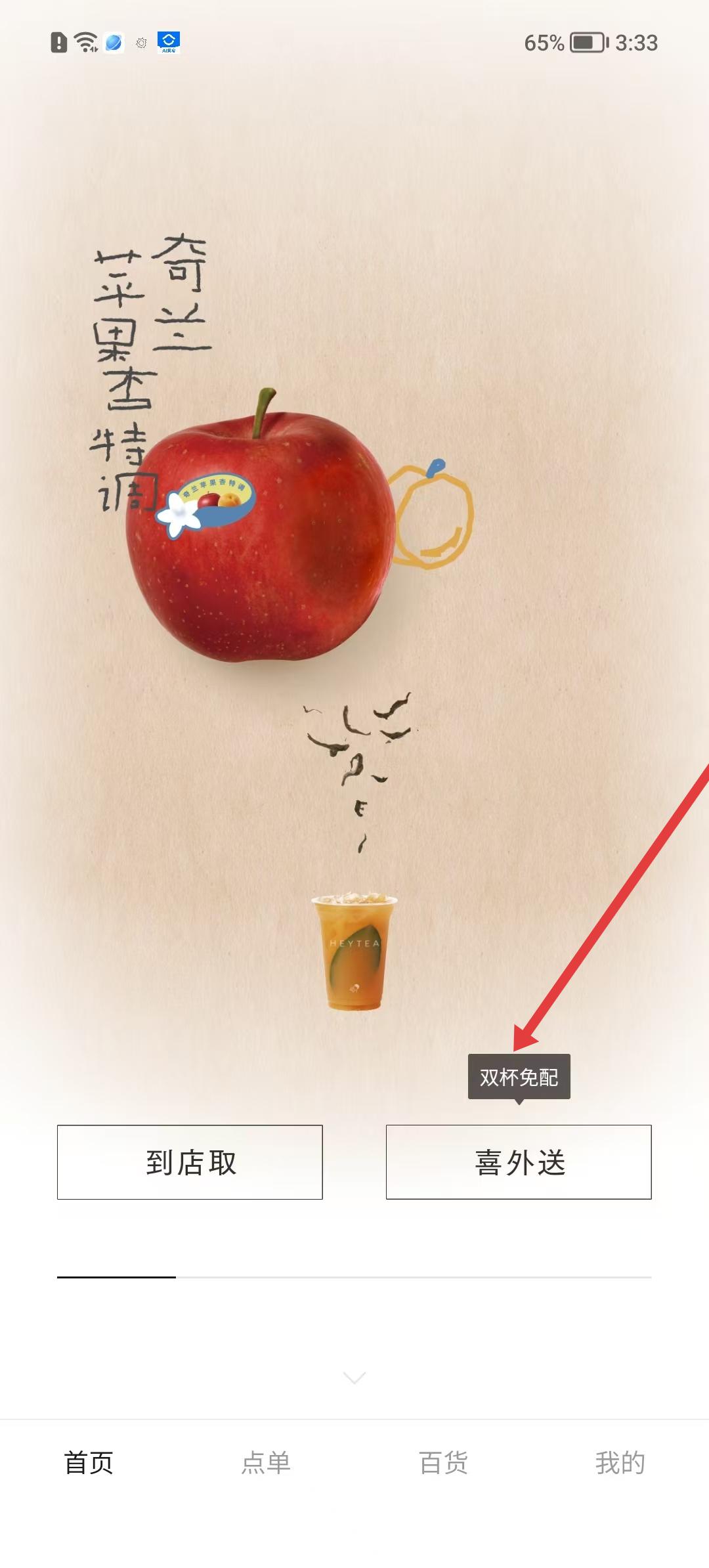
Task: Tap the 首页 home tab
Action: coord(89,1463)
